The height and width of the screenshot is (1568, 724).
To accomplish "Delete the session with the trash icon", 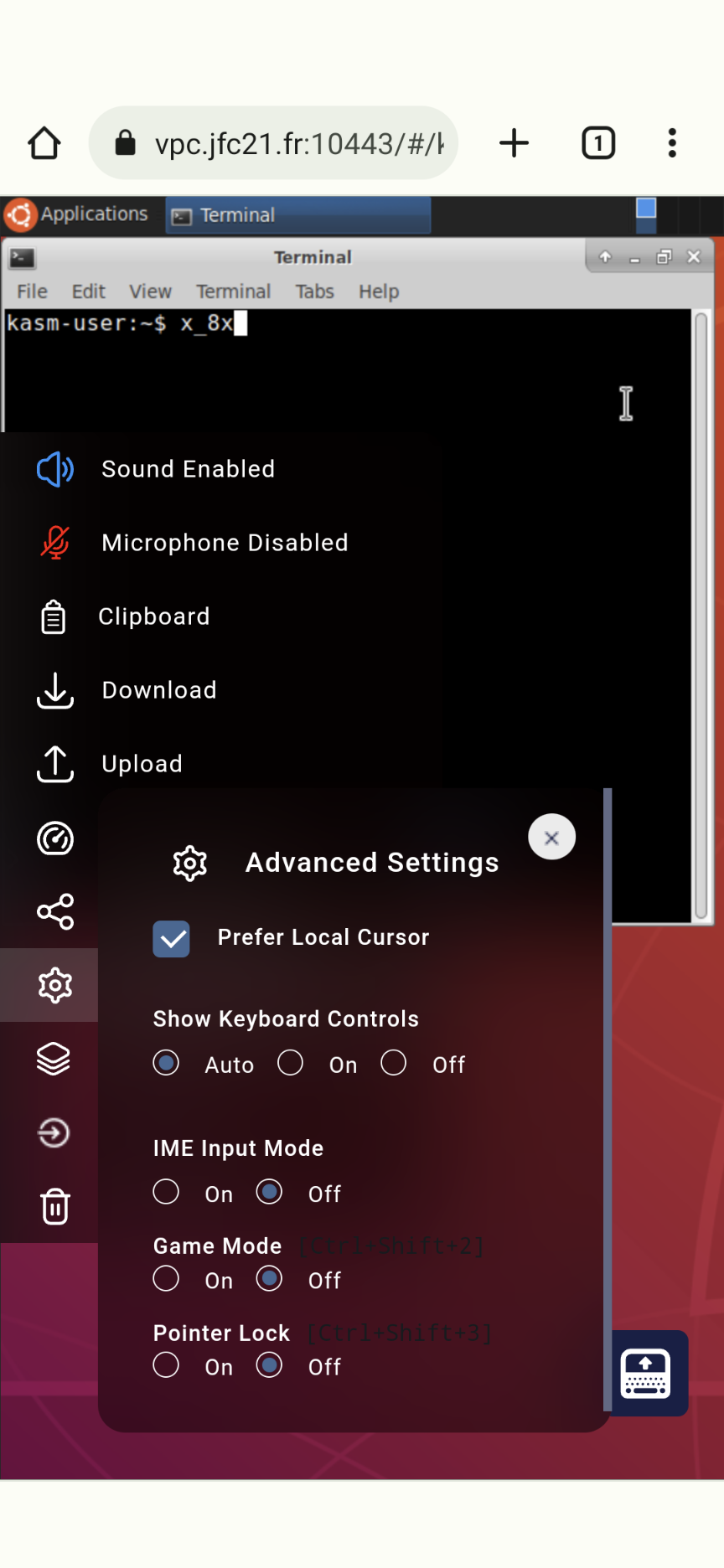I will 54,1205.
